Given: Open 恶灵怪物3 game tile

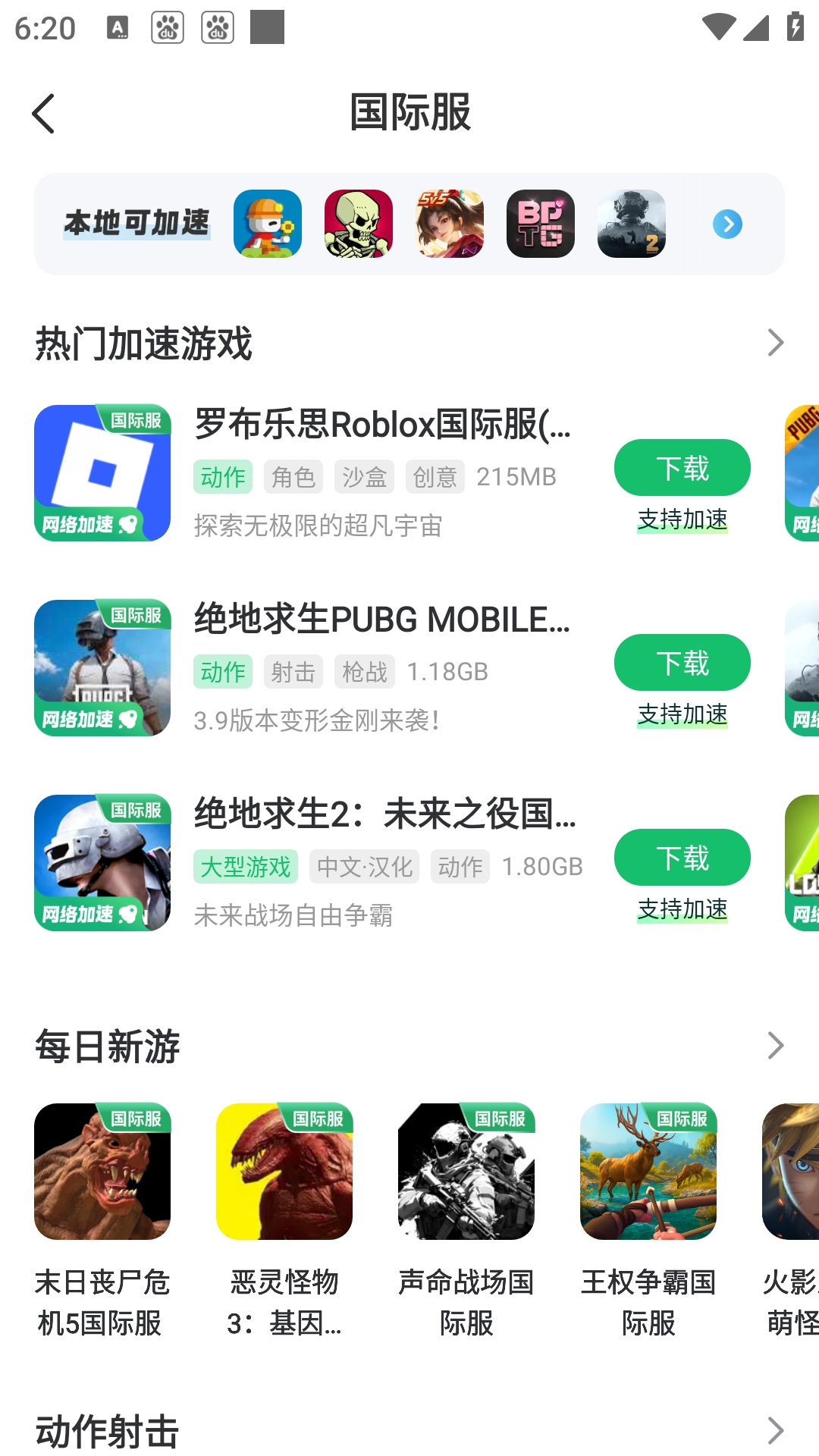Looking at the screenshot, I should point(284,1172).
